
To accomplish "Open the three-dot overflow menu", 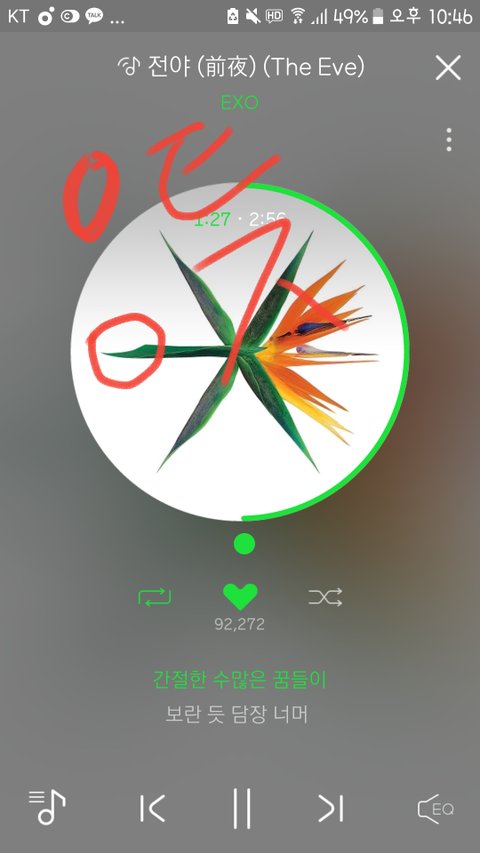I will (448, 140).
